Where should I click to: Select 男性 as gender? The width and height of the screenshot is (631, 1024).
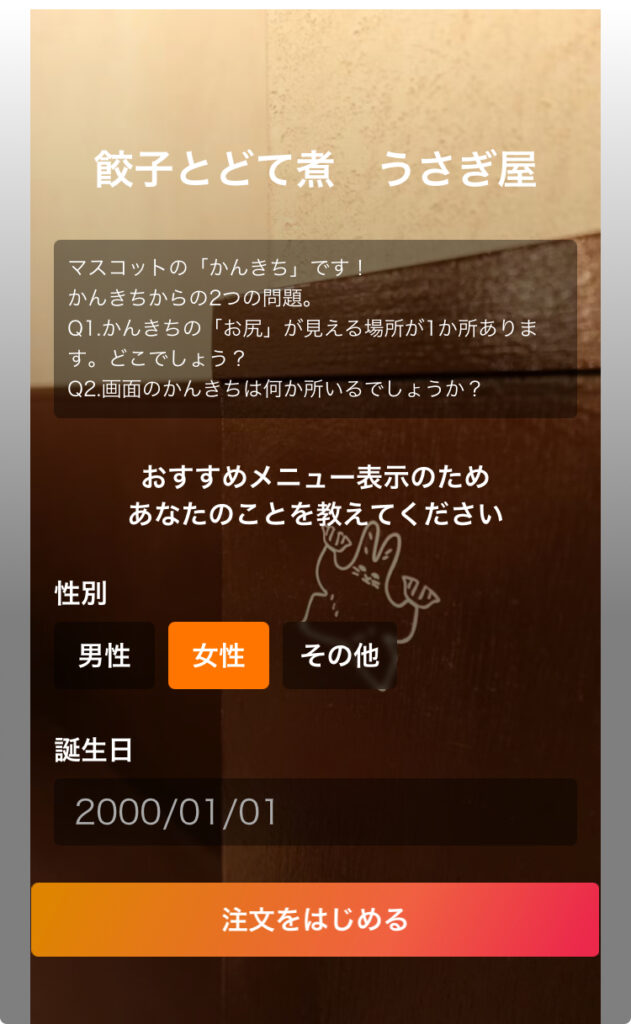(105, 656)
